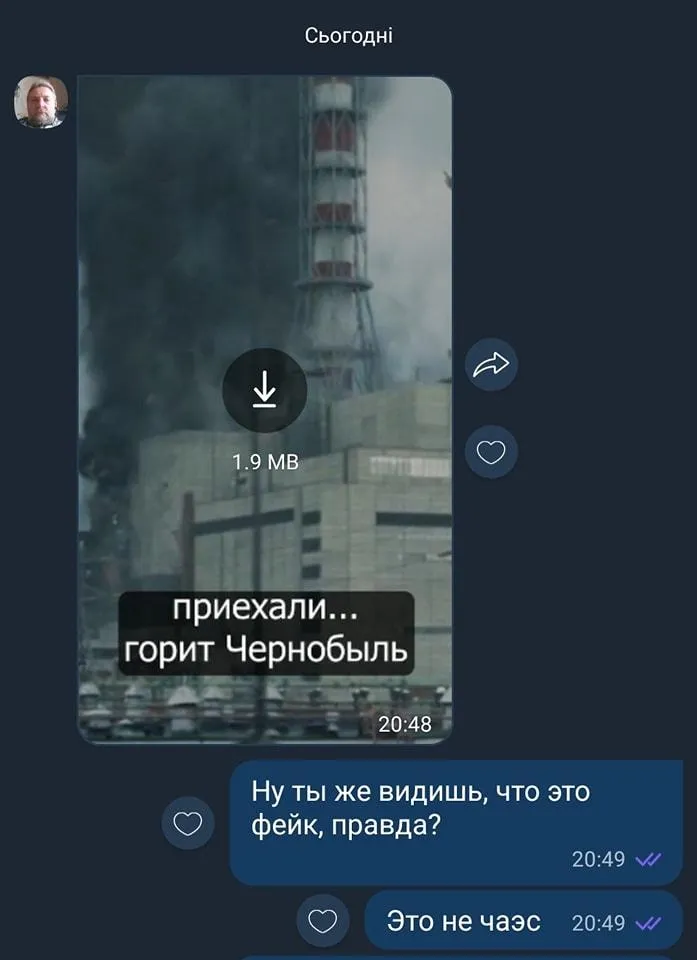697x960 pixels.
Task: Forward the Chernobyl video message
Action: [x=491, y=366]
